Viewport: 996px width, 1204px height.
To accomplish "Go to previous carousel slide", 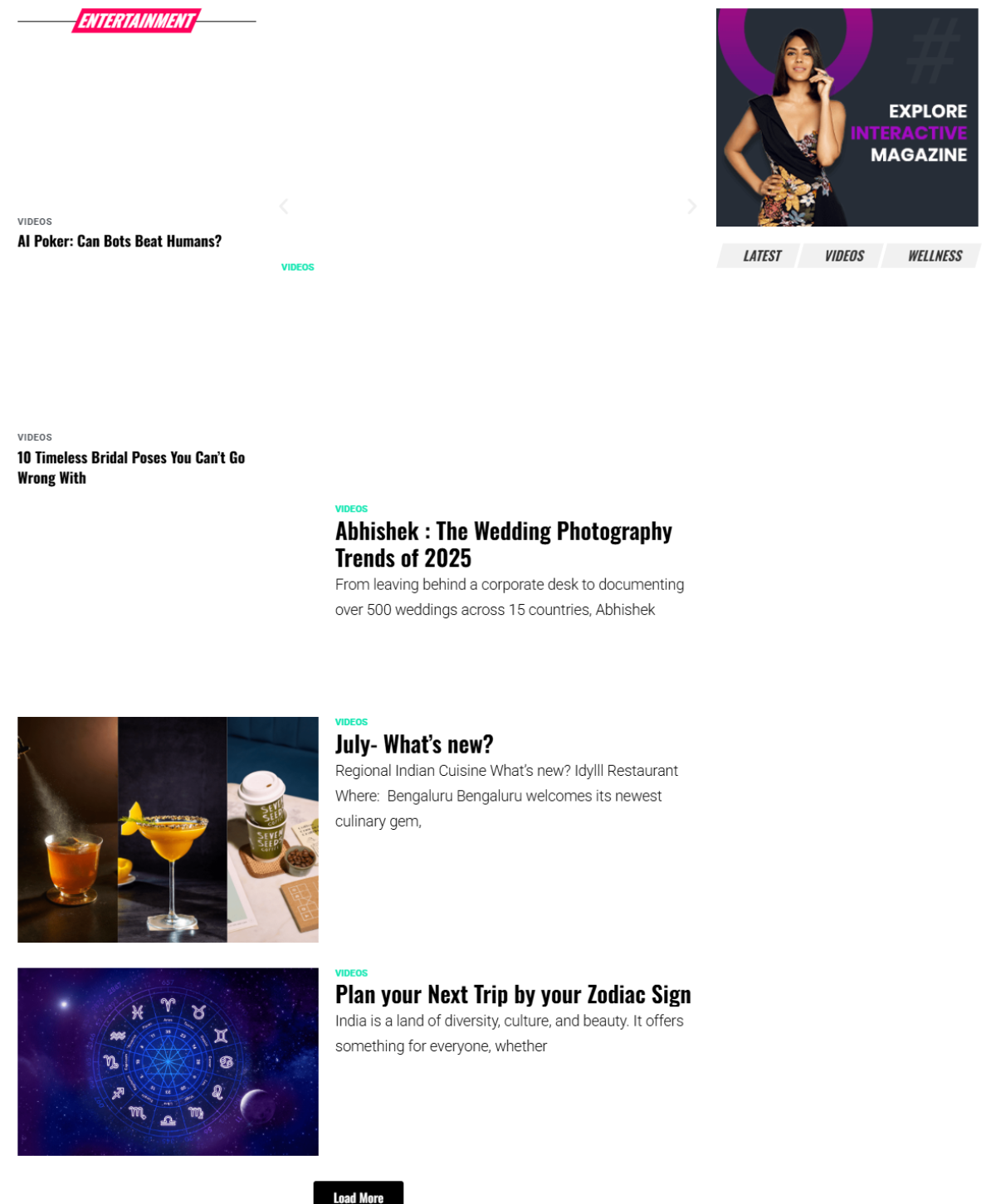I will [x=284, y=206].
